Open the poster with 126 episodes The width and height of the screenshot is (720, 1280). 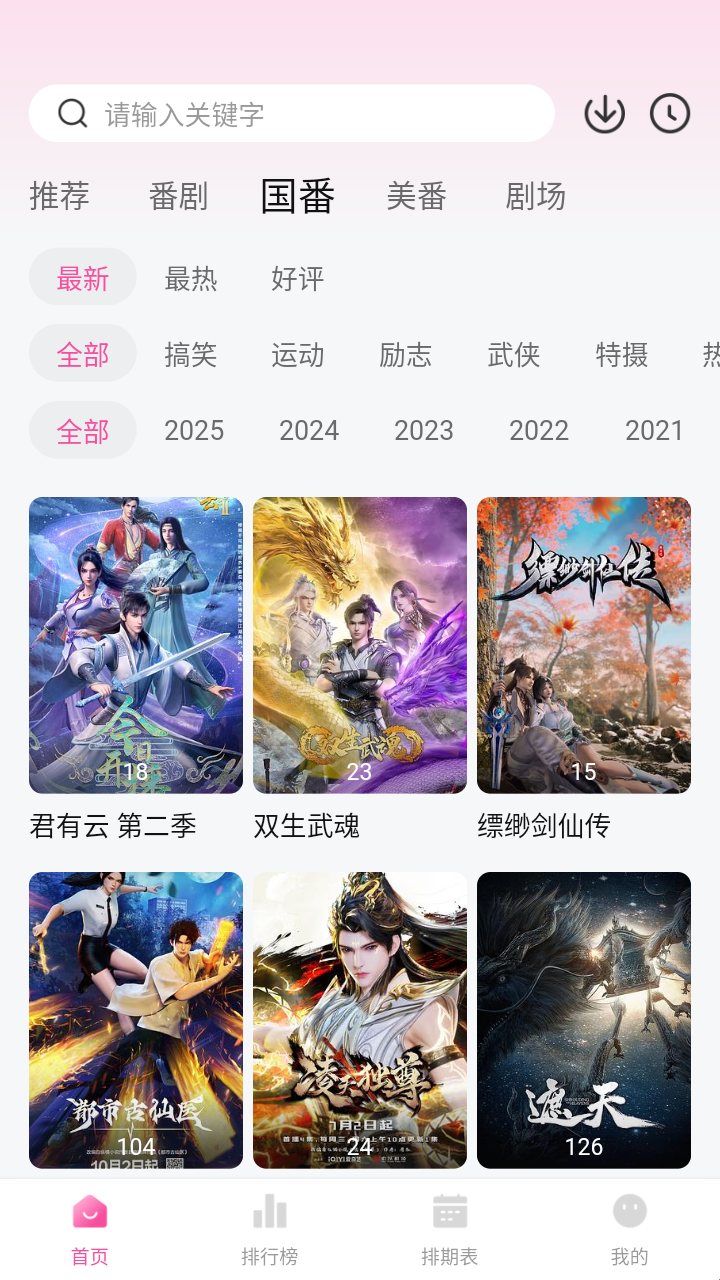tap(584, 1020)
